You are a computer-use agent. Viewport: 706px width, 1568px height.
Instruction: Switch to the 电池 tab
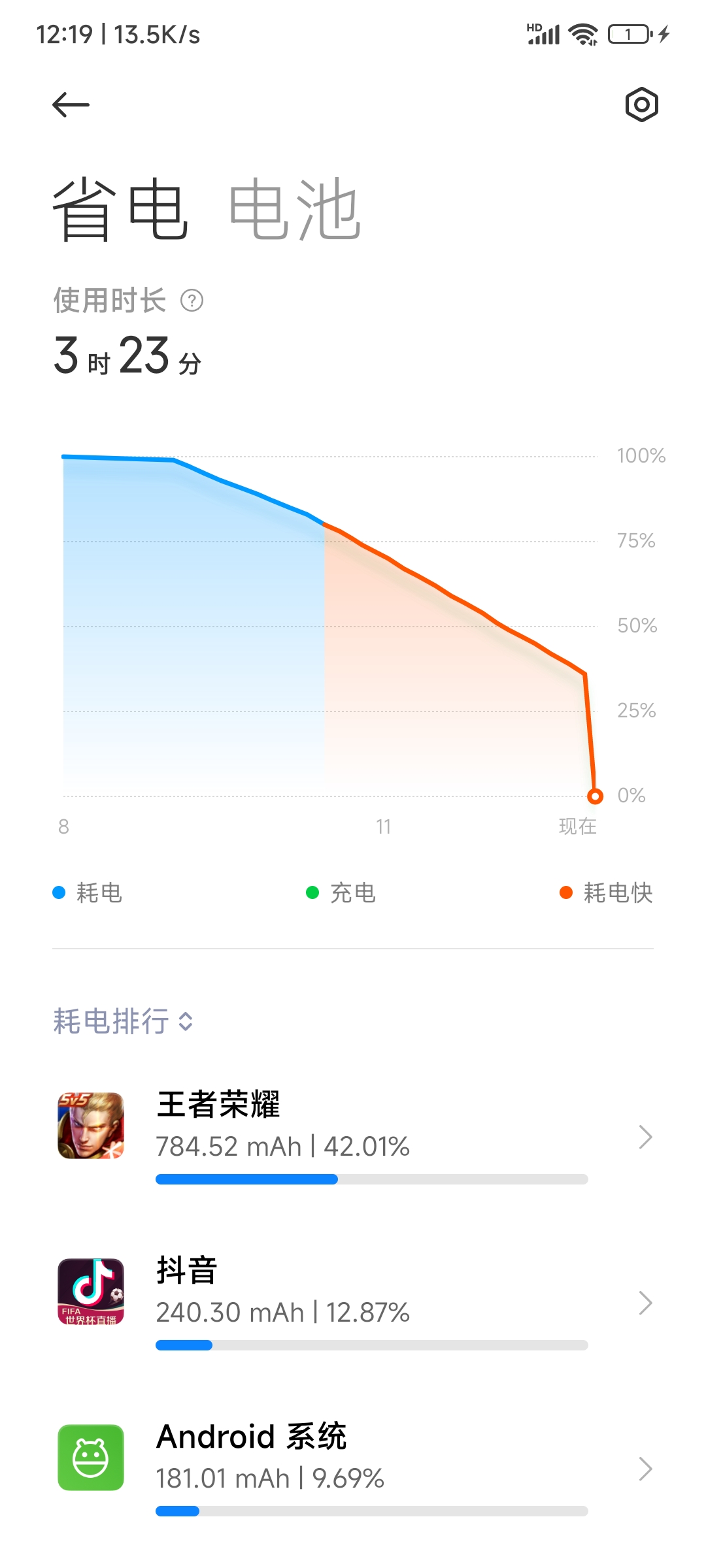294,209
